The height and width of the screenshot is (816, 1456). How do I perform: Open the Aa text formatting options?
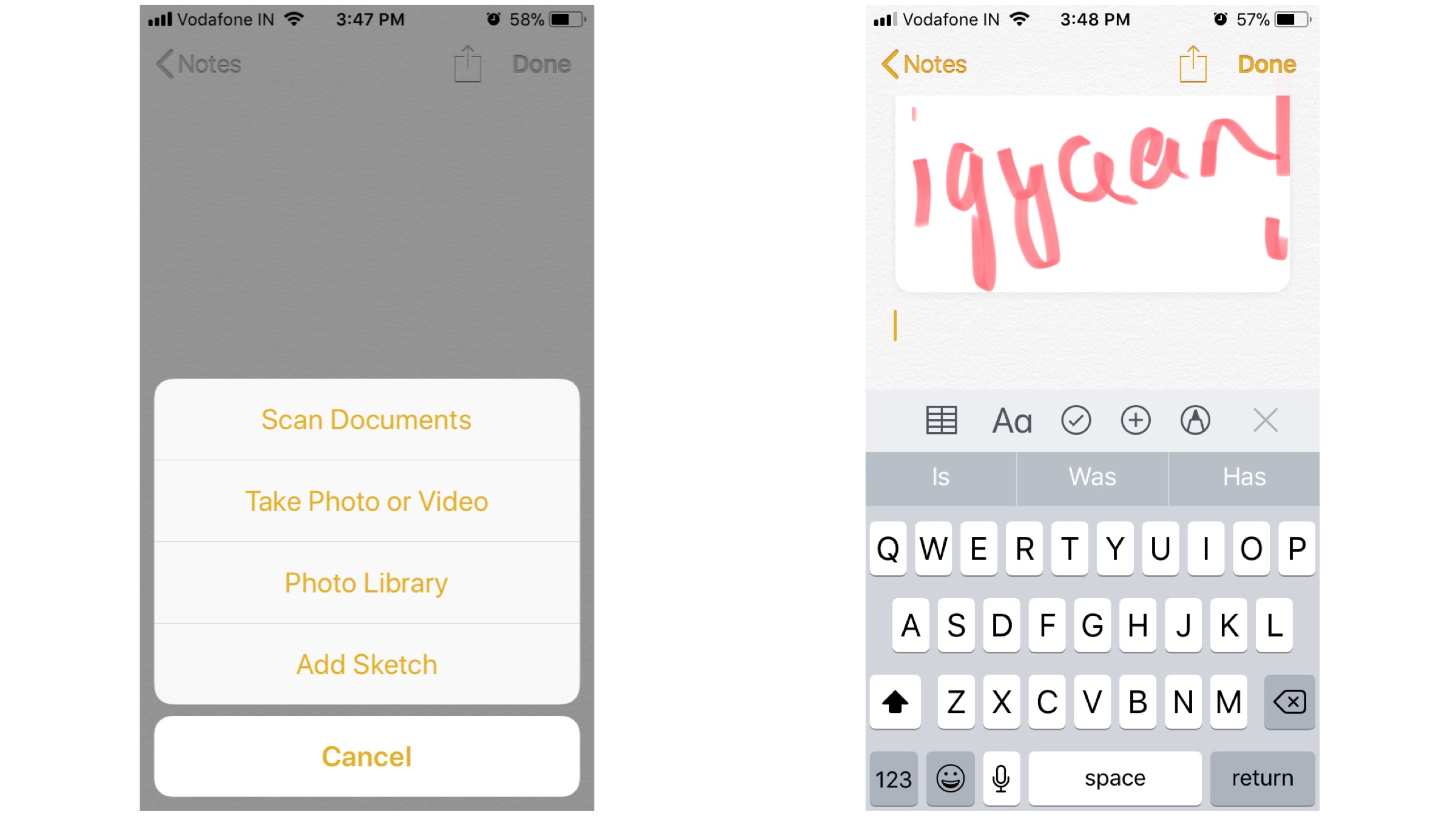pyautogui.click(x=1011, y=420)
